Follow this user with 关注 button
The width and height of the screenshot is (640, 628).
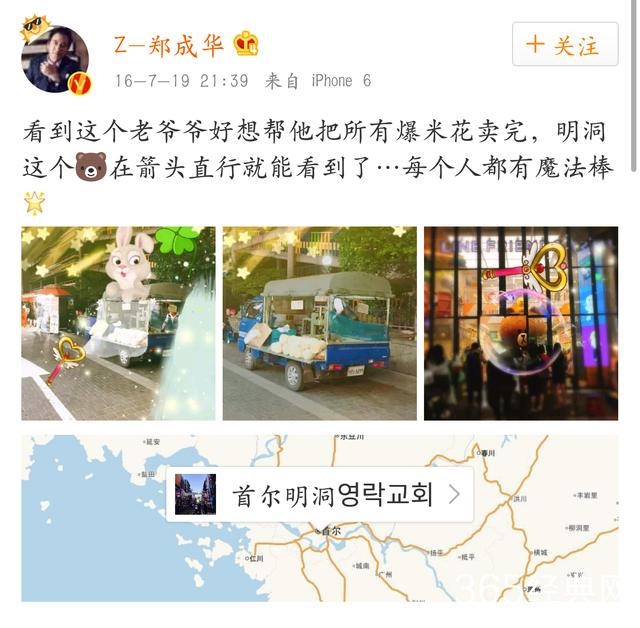tap(564, 45)
